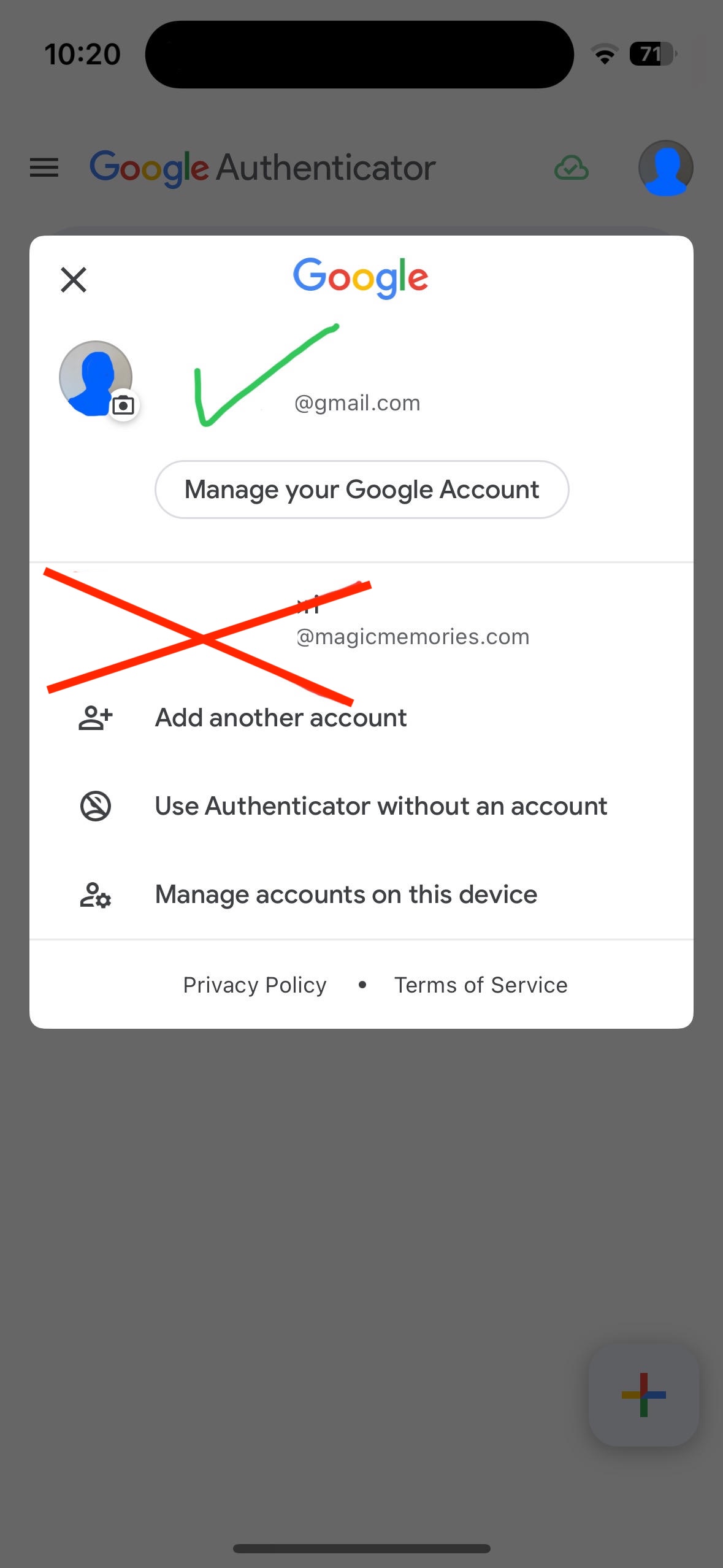Open the Terms of Service link
This screenshot has height=1568, width=723.
pos(481,985)
